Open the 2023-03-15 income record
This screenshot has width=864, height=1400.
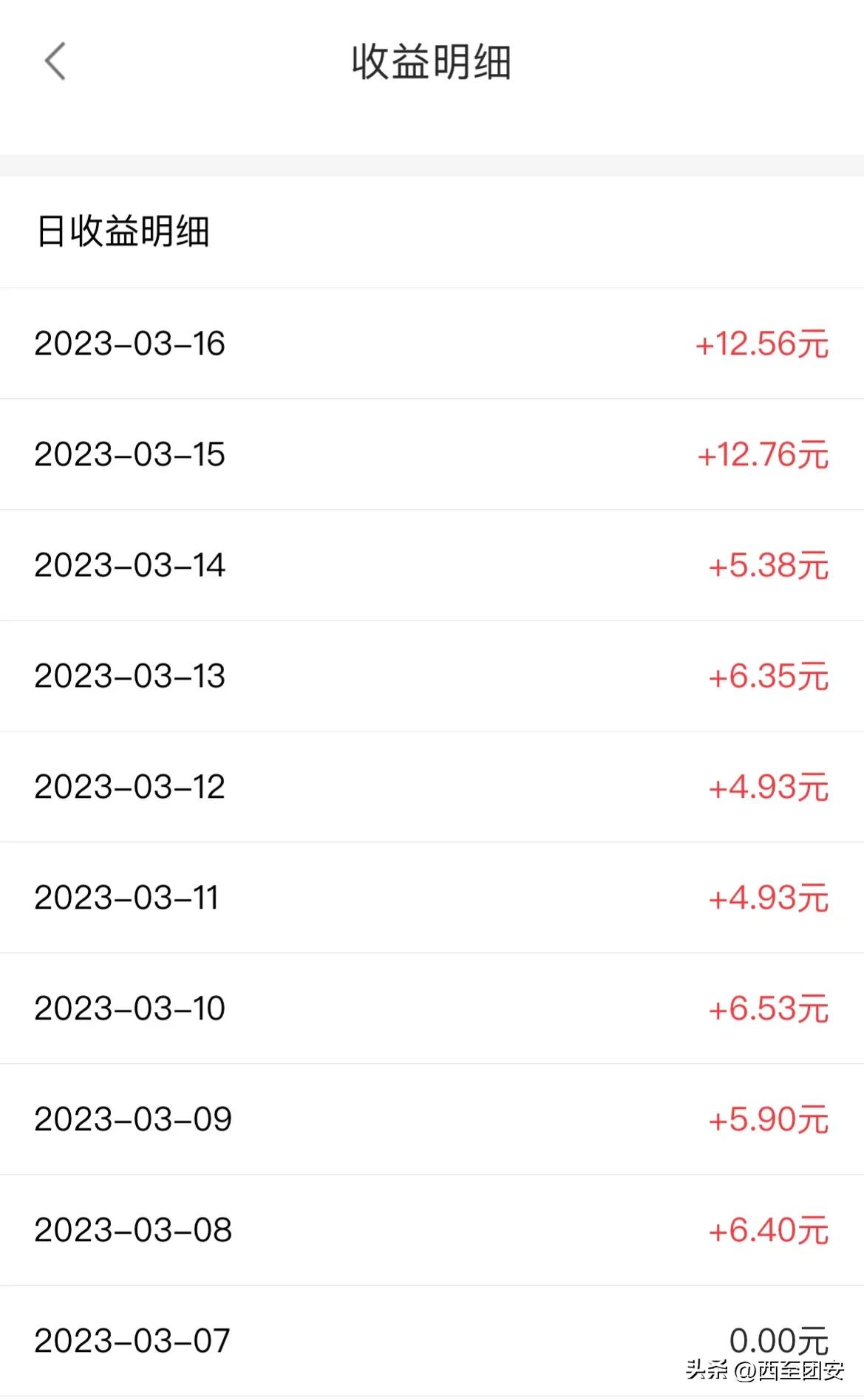(130, 454)
